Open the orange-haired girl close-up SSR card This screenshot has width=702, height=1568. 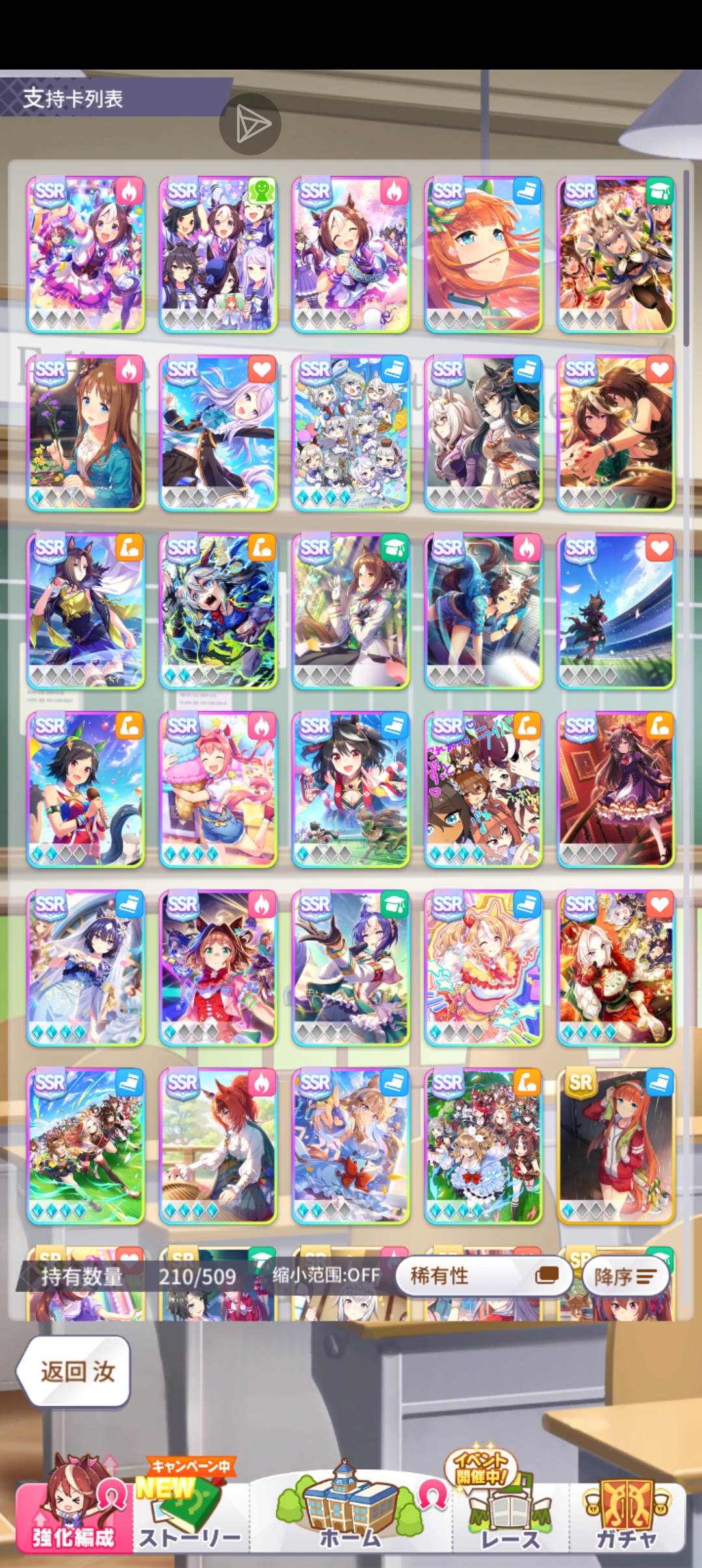click(483, 255)
